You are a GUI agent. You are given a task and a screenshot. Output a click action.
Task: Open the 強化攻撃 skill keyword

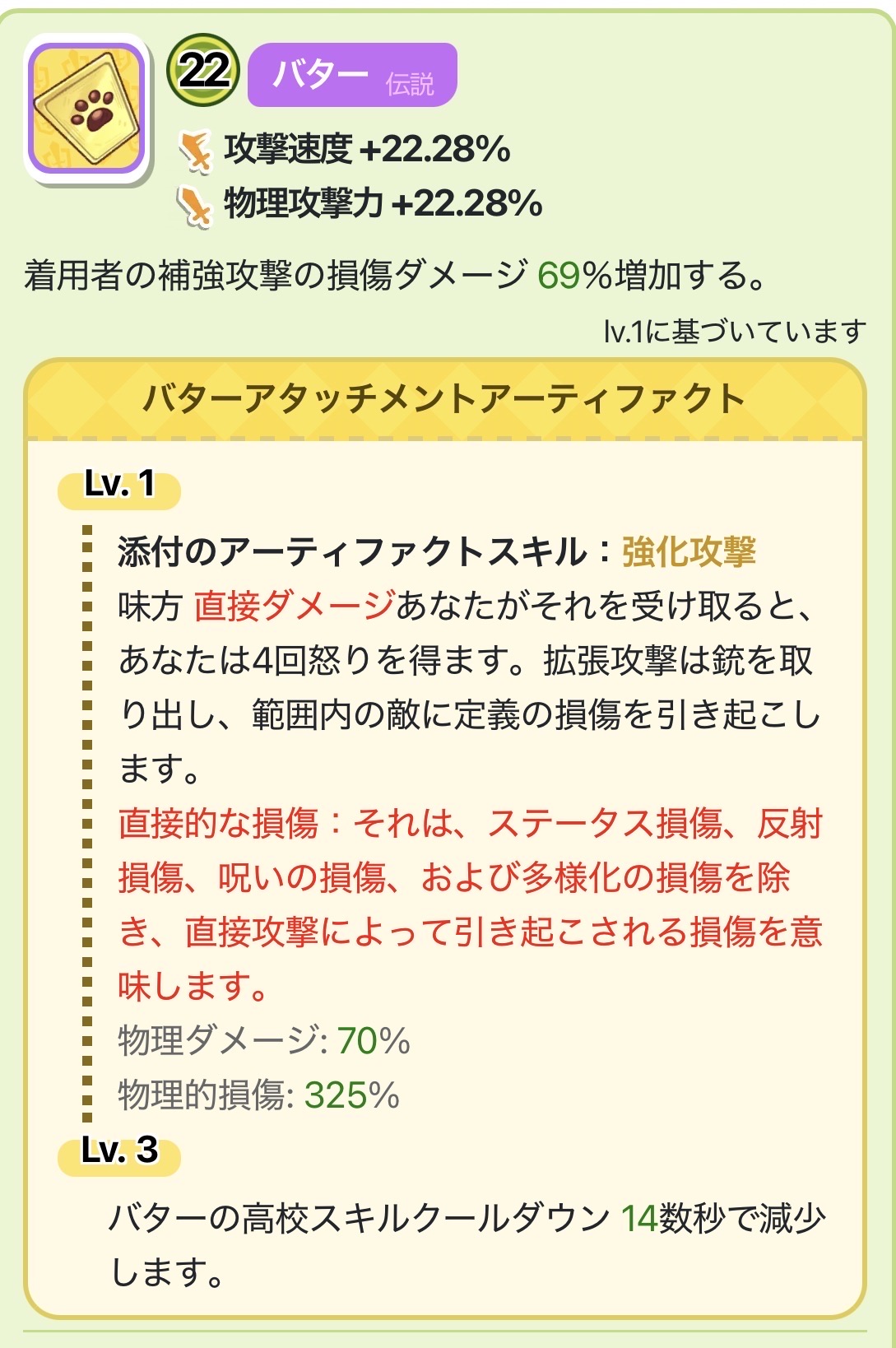coord(688,551)
